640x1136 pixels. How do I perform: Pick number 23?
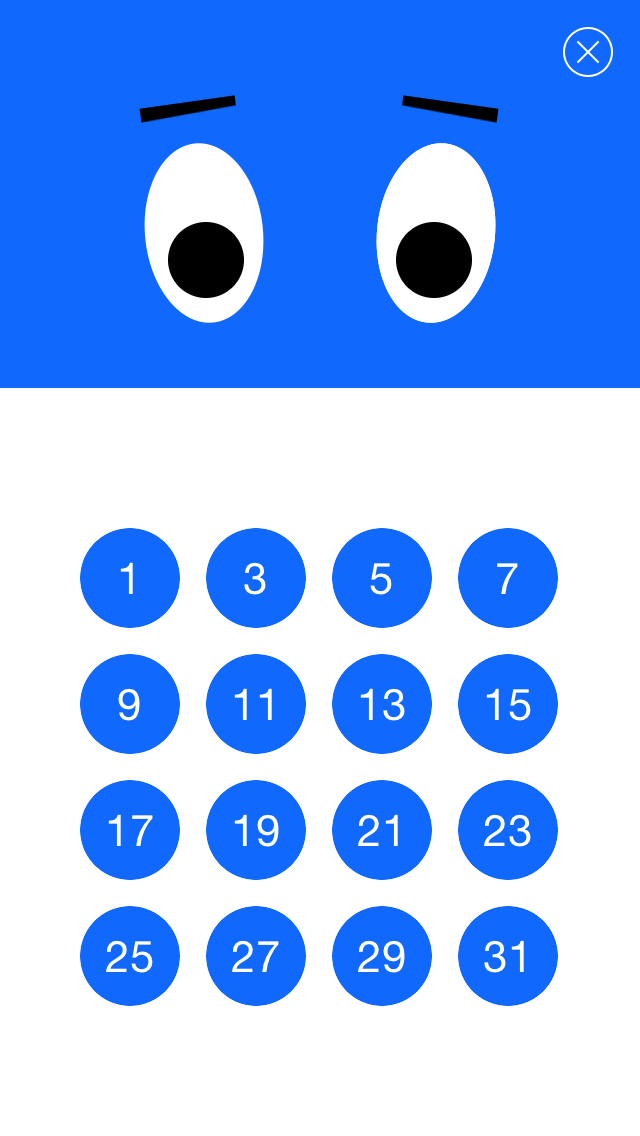point(508,830)
